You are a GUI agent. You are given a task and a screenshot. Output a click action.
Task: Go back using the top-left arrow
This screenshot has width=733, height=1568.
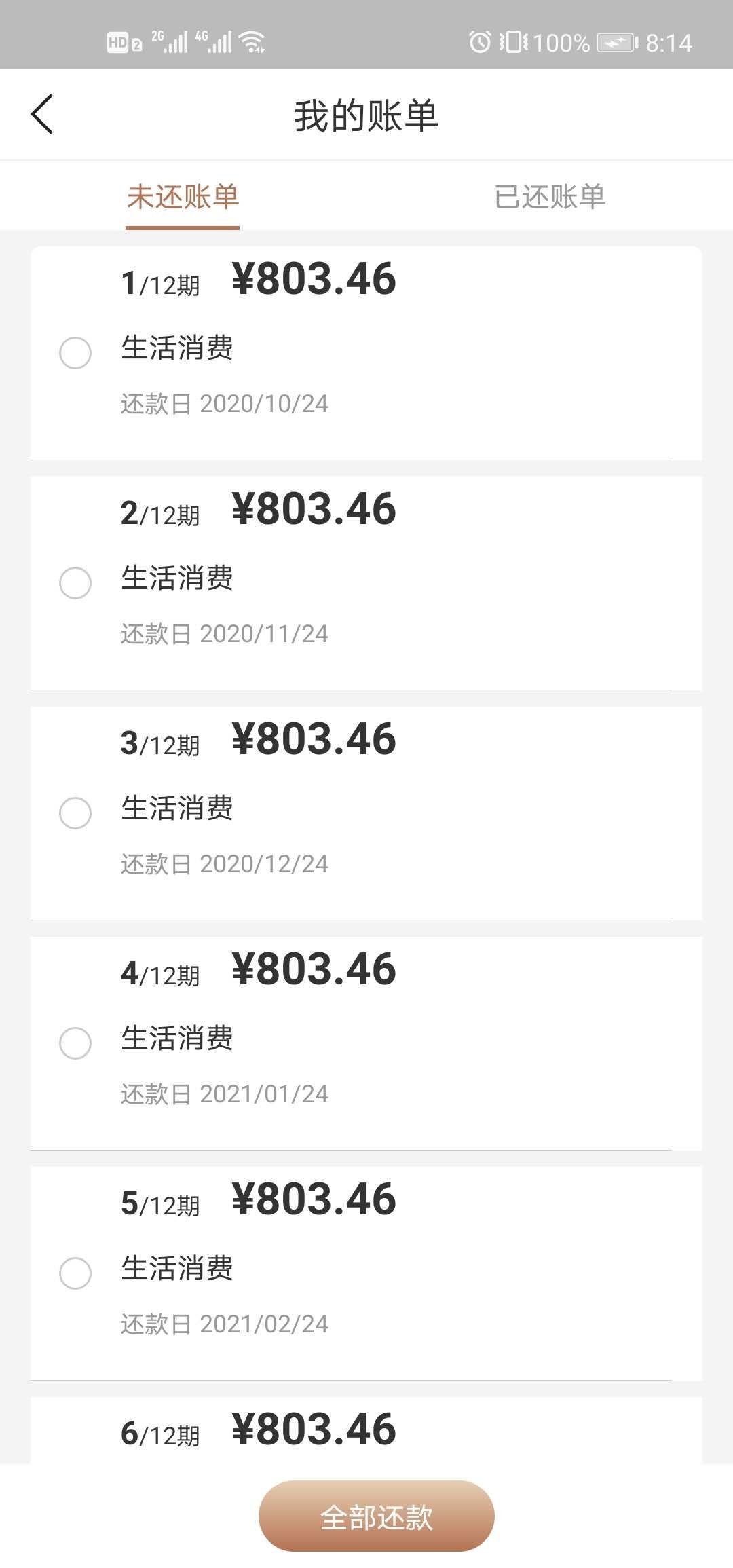pyautogui.click(x=42, y=114)
